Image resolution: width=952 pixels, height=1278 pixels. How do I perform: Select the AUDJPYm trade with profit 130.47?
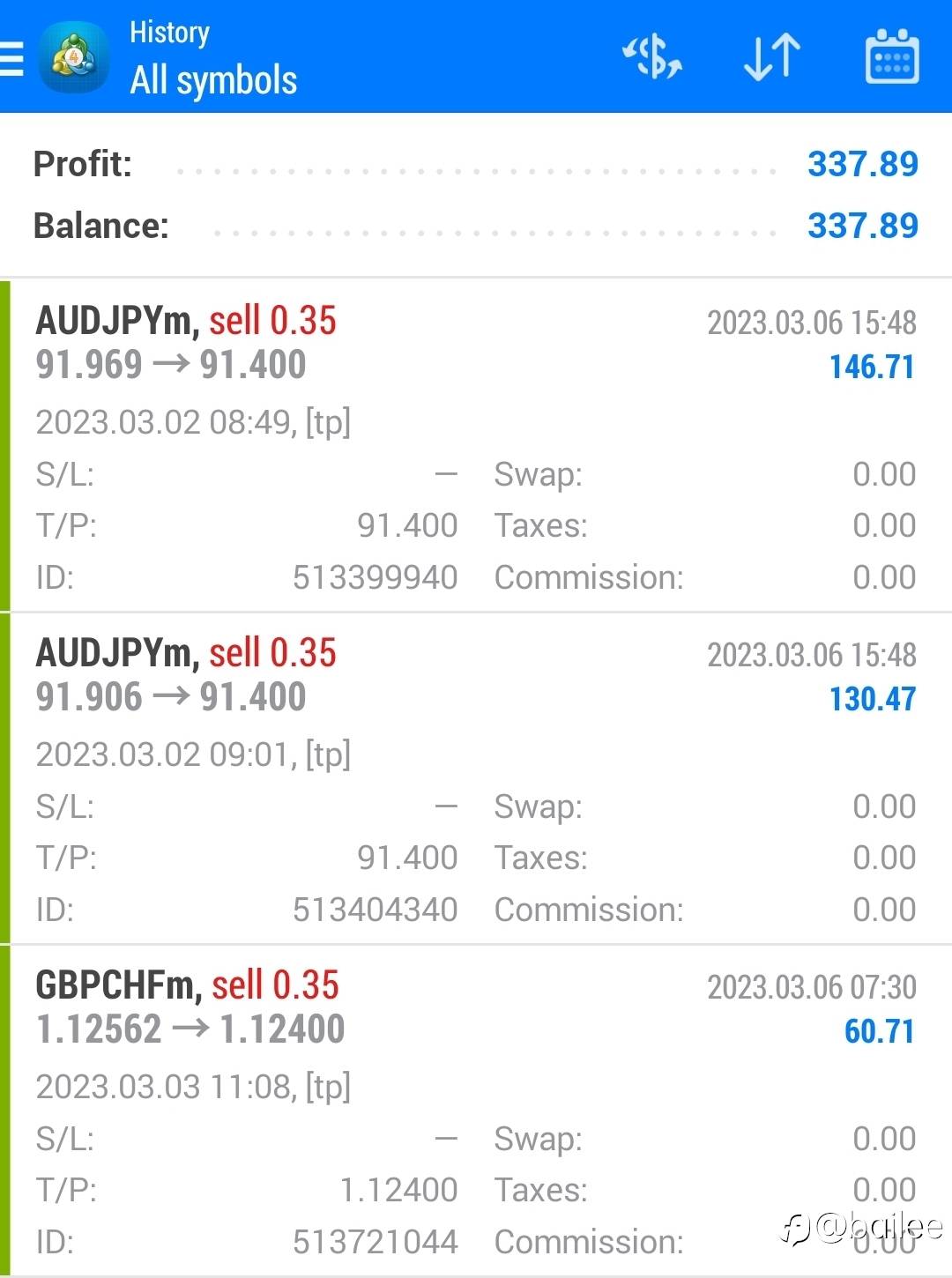(476, 777)
